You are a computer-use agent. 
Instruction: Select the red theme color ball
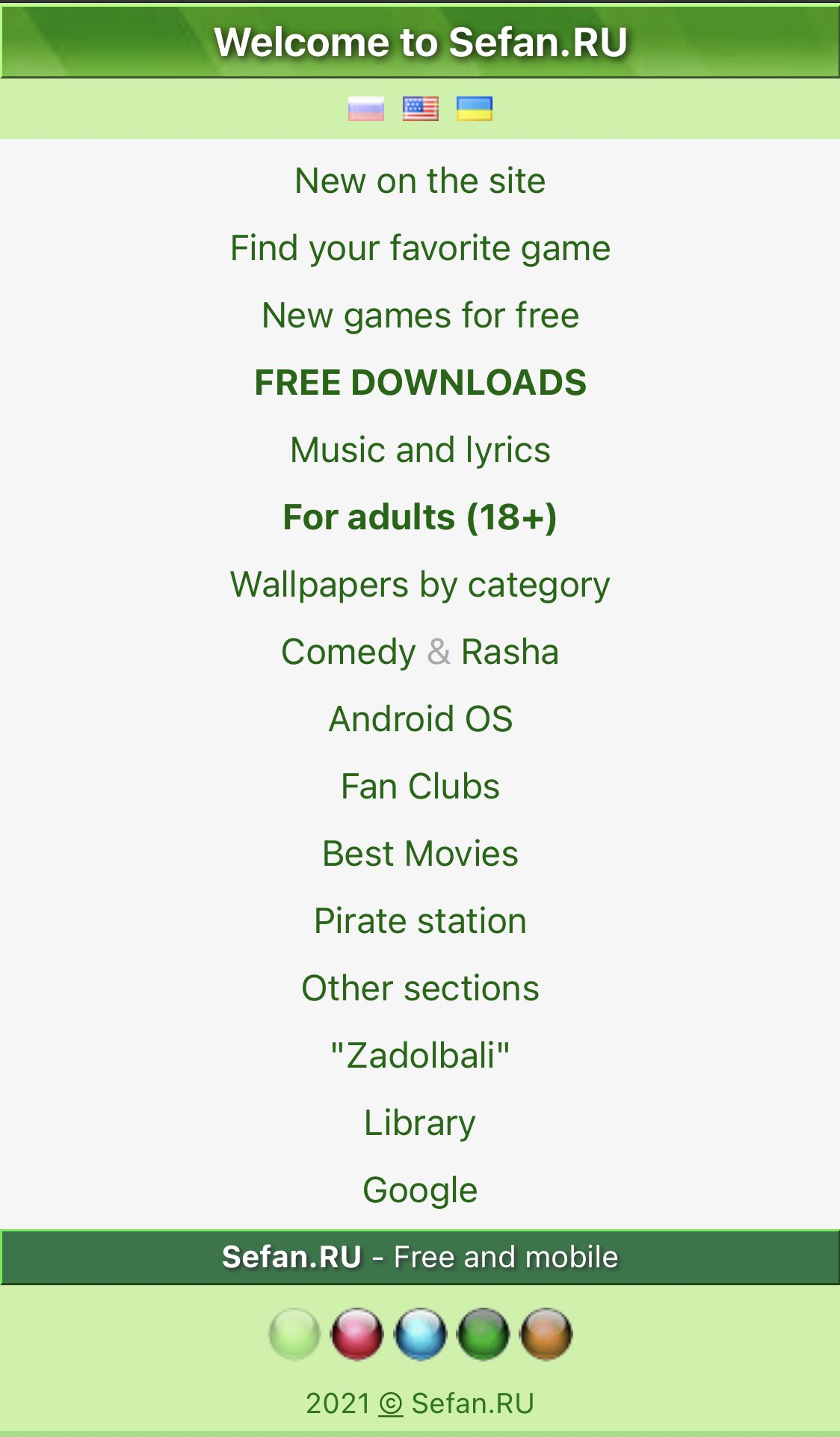point(357,1334)
